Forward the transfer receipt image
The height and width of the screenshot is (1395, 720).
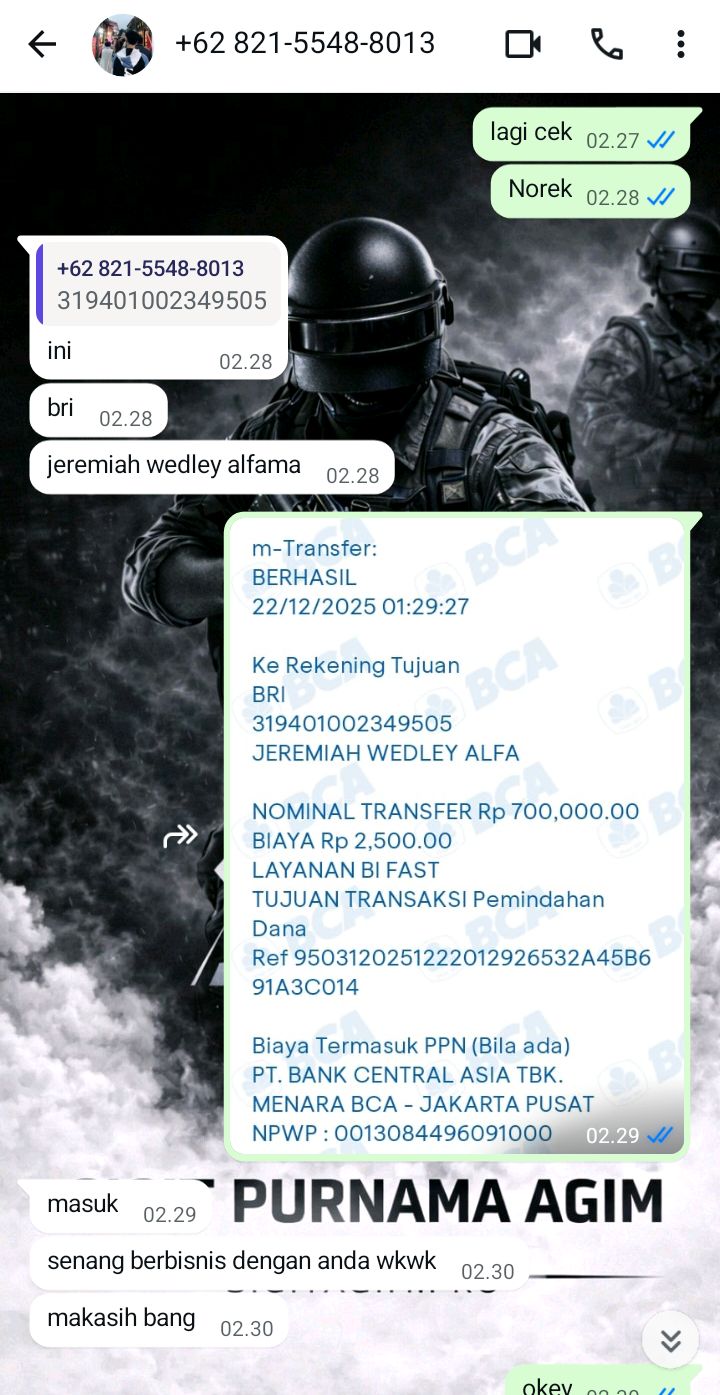pos(181,836)
